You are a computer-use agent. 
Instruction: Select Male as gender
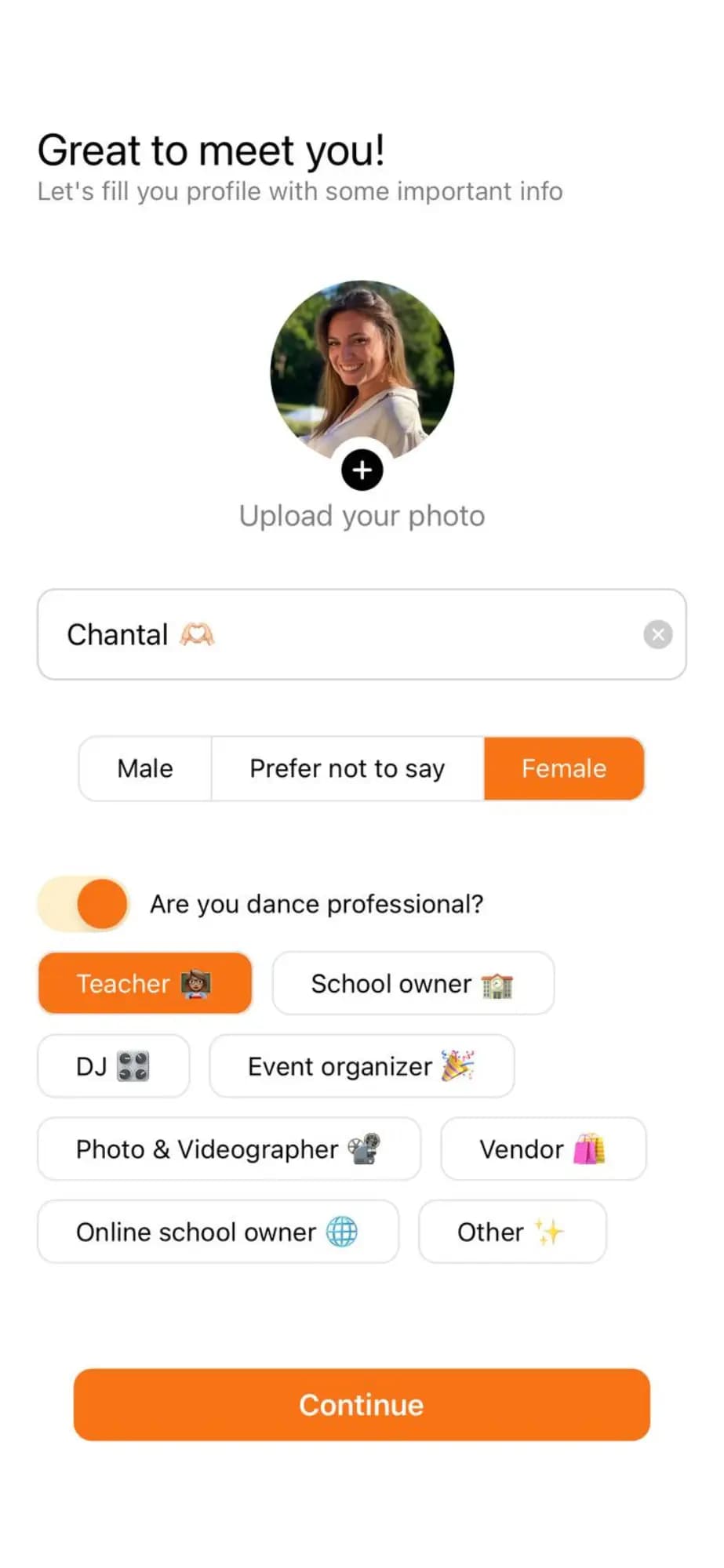pos(145,768)
